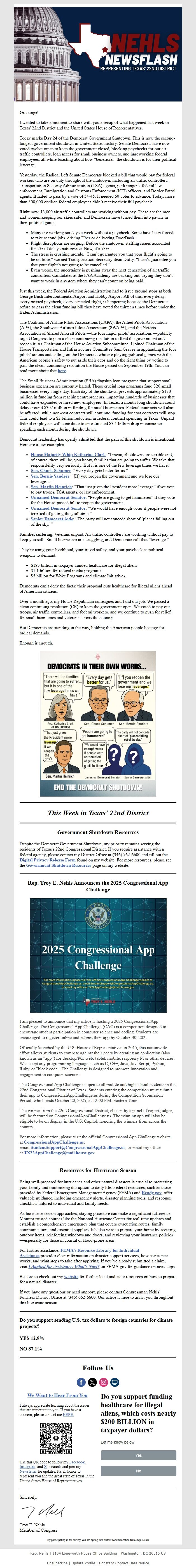
Task: Open the Constant Contact Data Notice link
Action: [x=123, y=1562]
